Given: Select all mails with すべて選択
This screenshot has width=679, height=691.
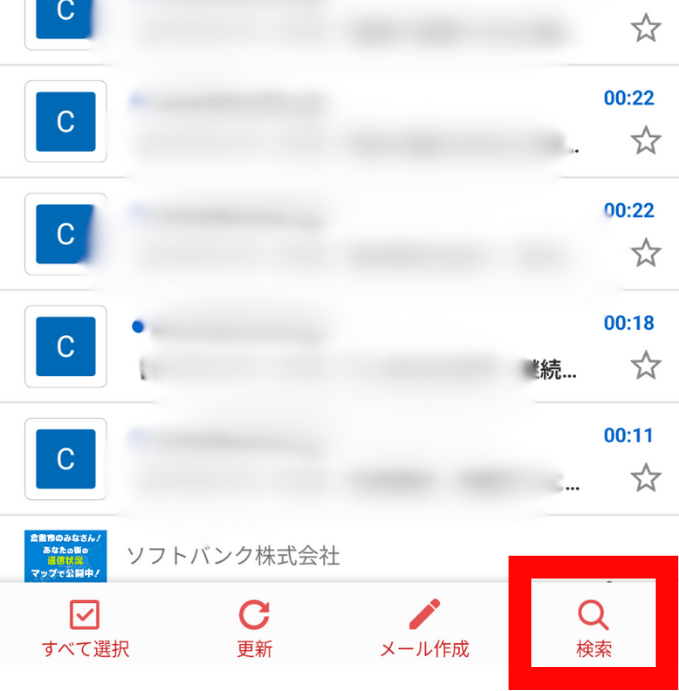Looking at the screenshot, I should [85, 628].
